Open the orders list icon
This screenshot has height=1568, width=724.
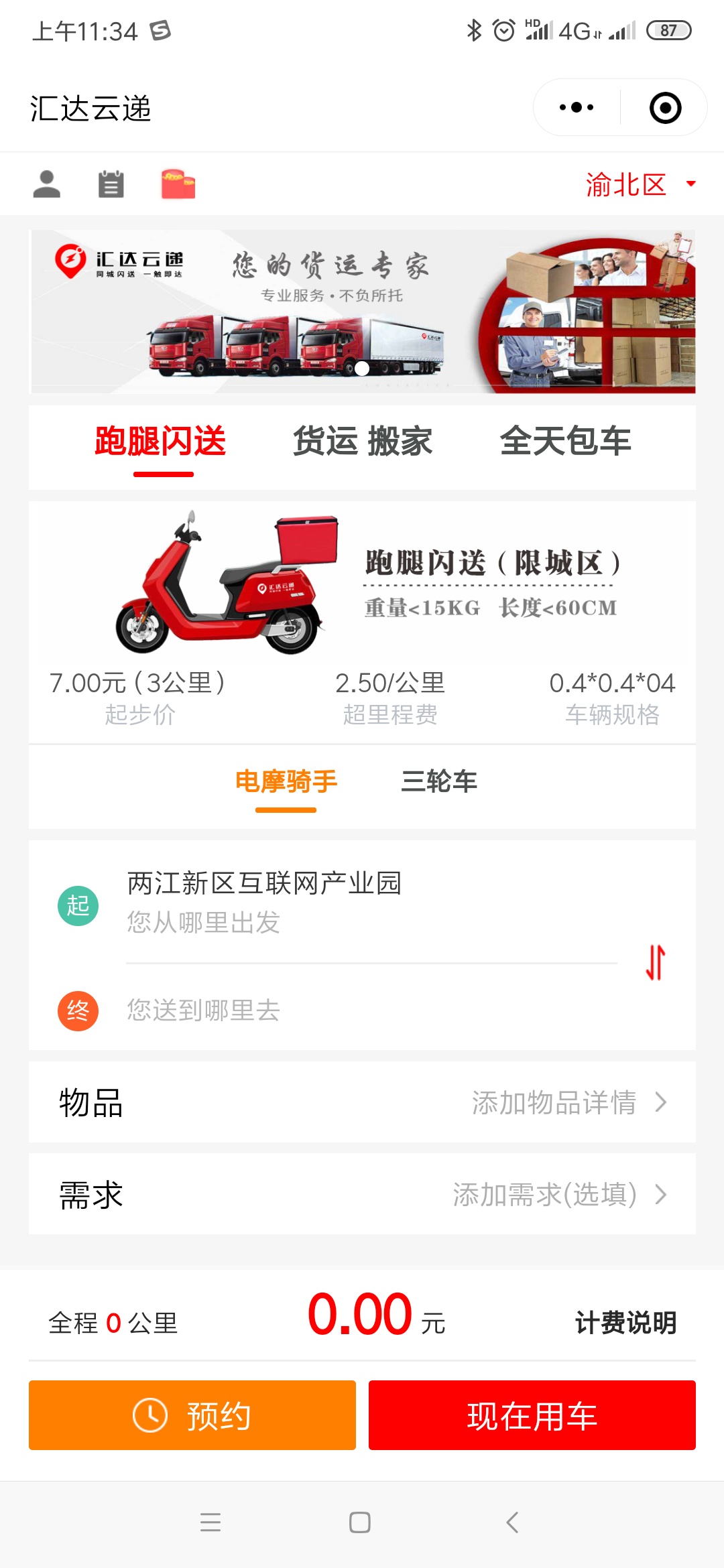(x=111, y=184)
